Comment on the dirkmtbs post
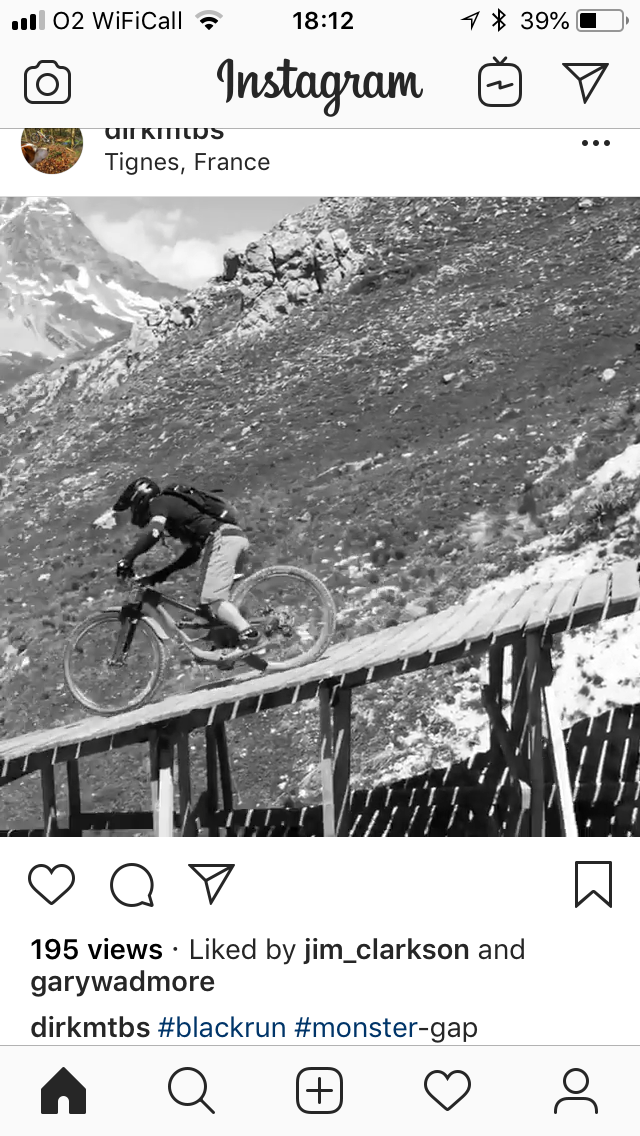This screenshot has width=640, height=1136. pyautogui.click(x=132, y=885)
